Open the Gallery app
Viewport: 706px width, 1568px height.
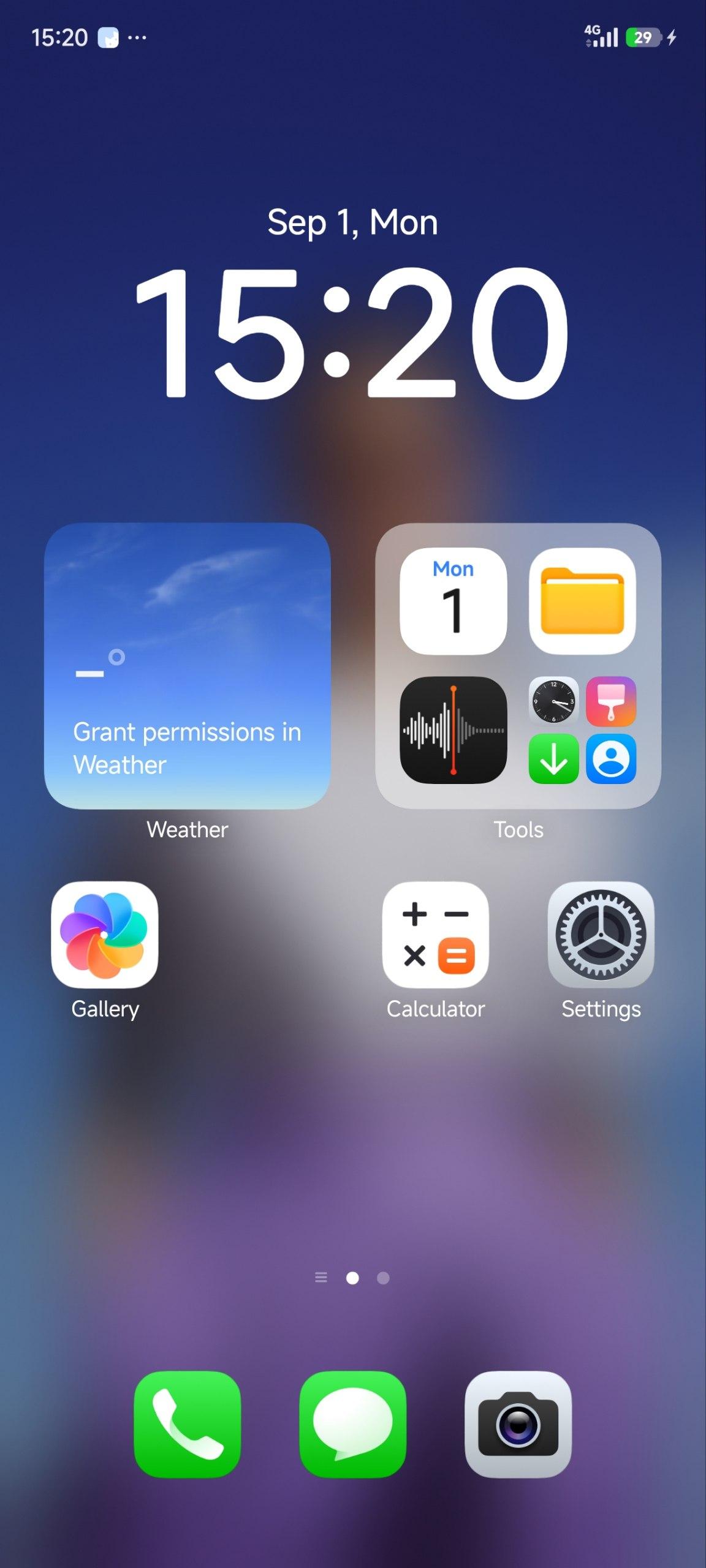[105, 934]
